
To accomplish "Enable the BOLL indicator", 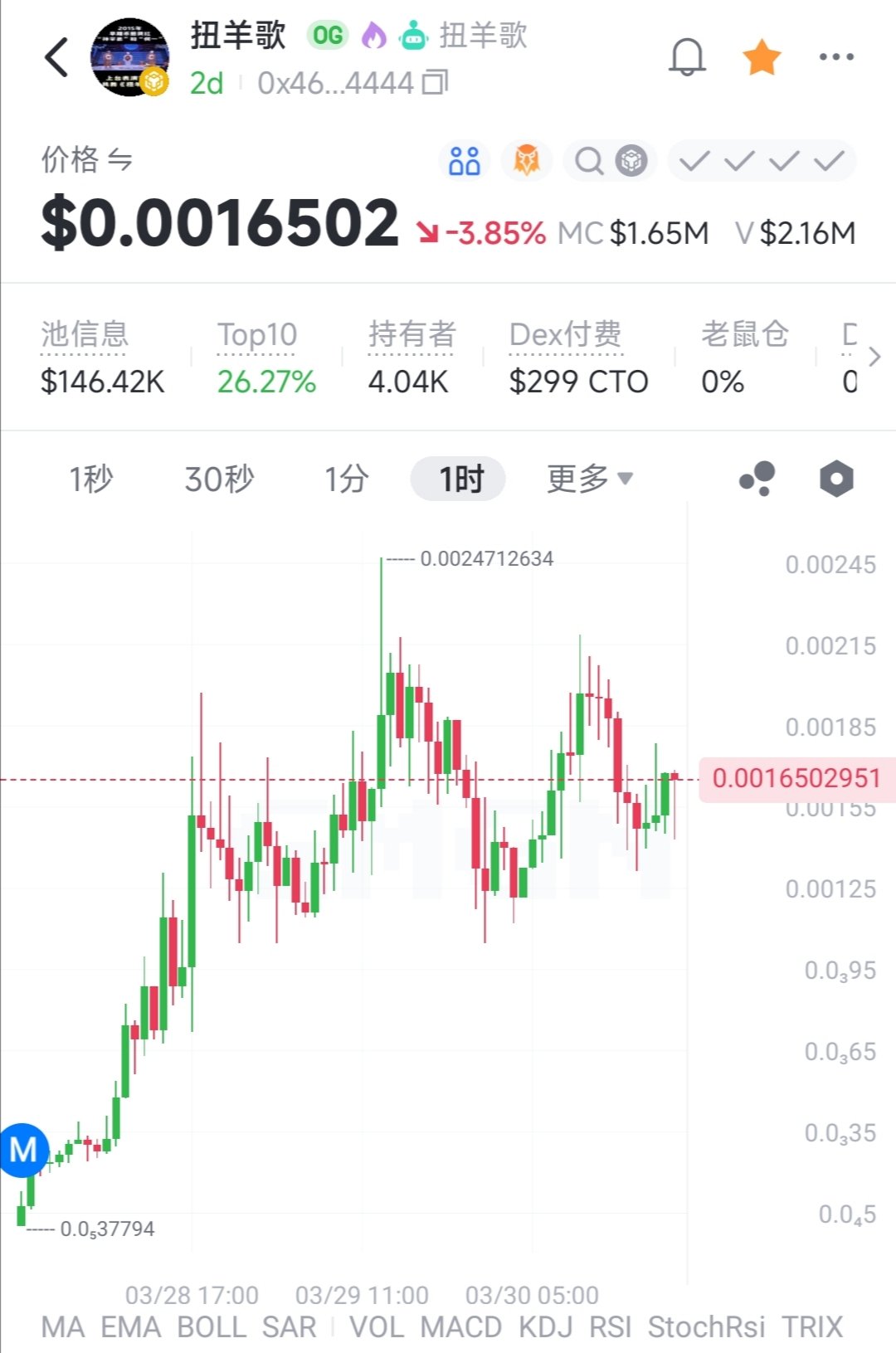I will coord(212,1326).
